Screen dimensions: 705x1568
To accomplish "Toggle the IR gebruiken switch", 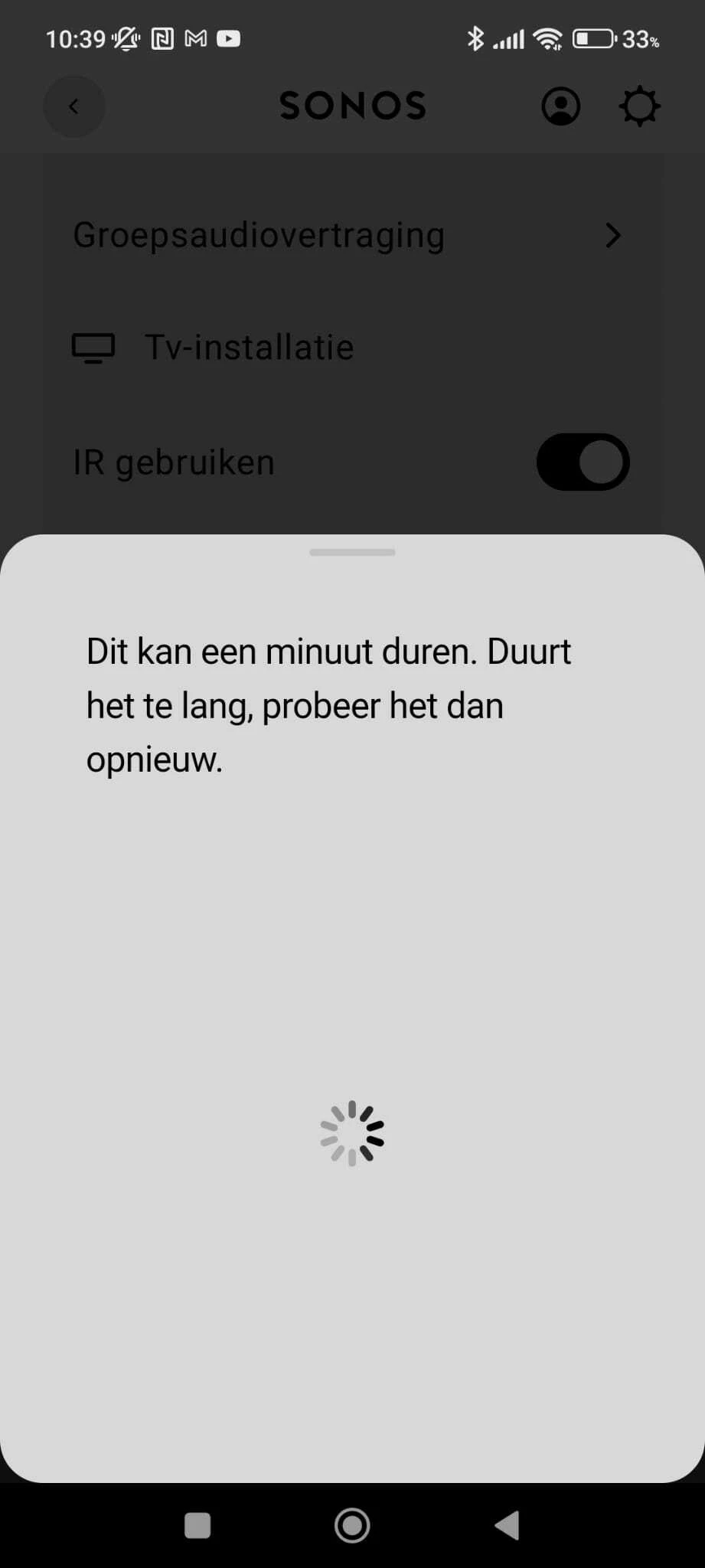I will 583,462.
